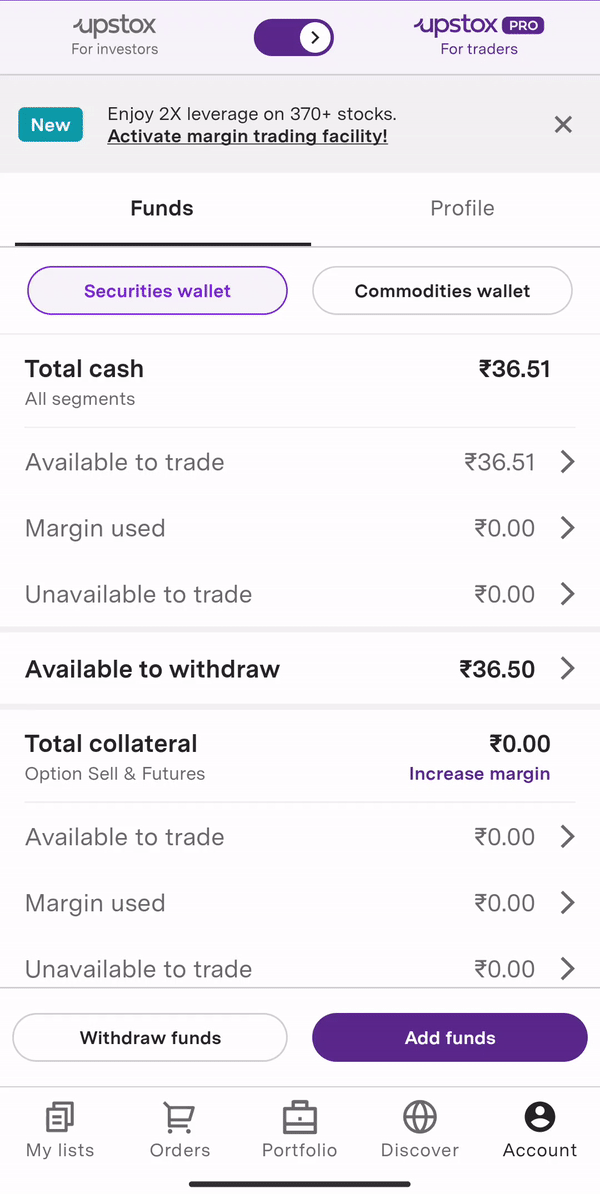Screen dimensions: 600x1194
Task: Open Available to withdraw details
Action: point(300,669)
